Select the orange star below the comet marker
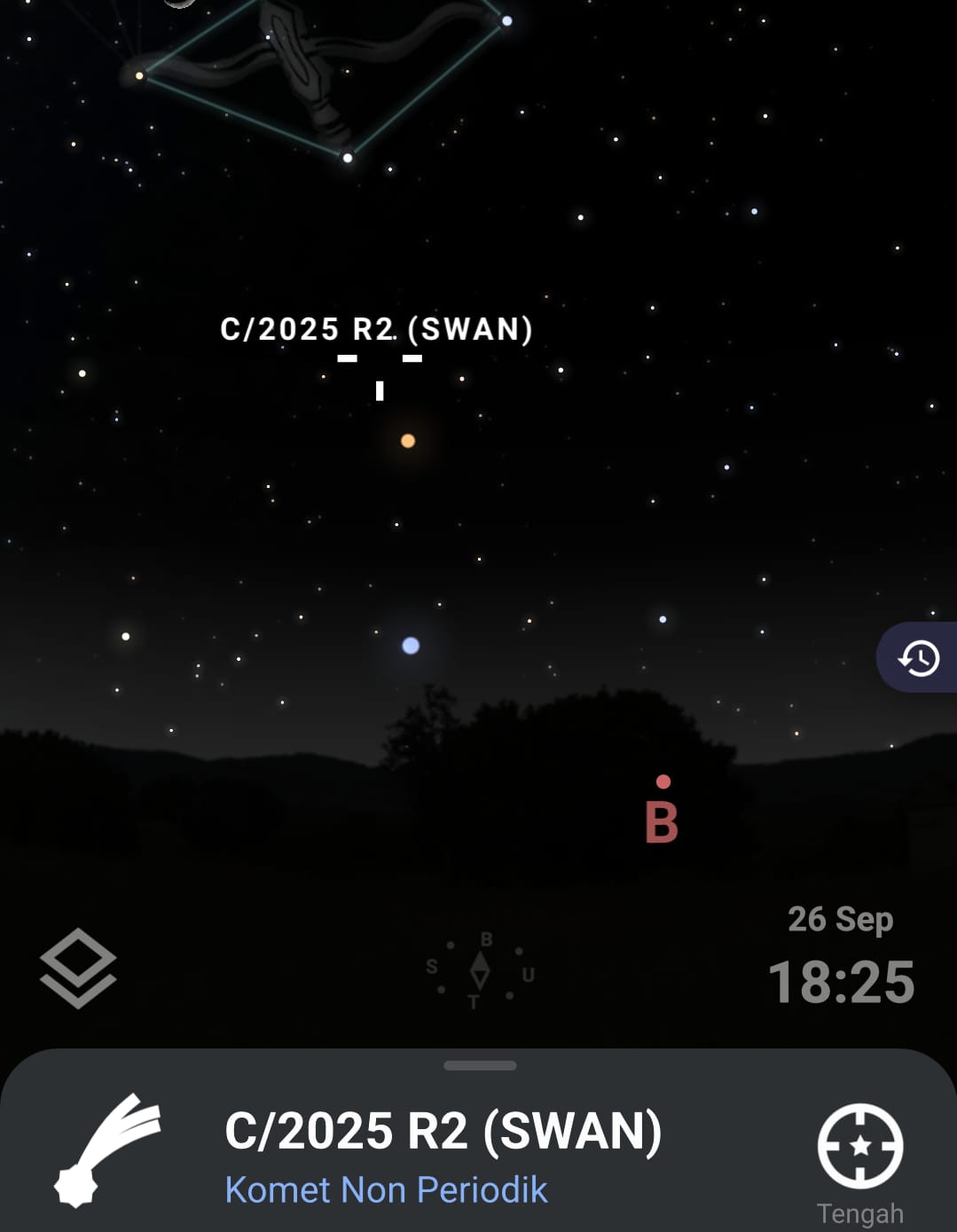Viewport: 957px width, 1232px height. 408,441
